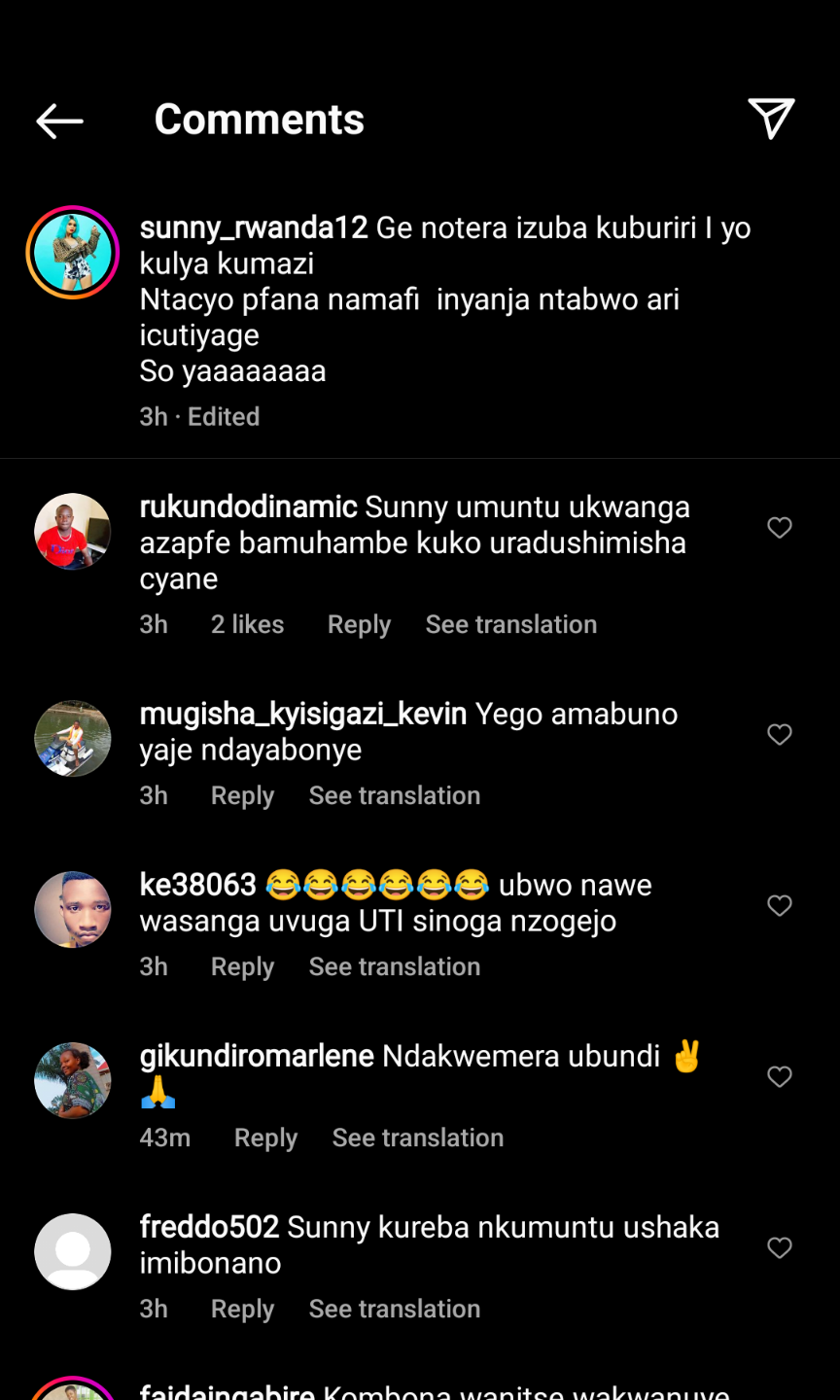Like mugisha_kyisigazi_kevin's comment
The height and width of the screenshot is (1400, 840).
point(779,735)
